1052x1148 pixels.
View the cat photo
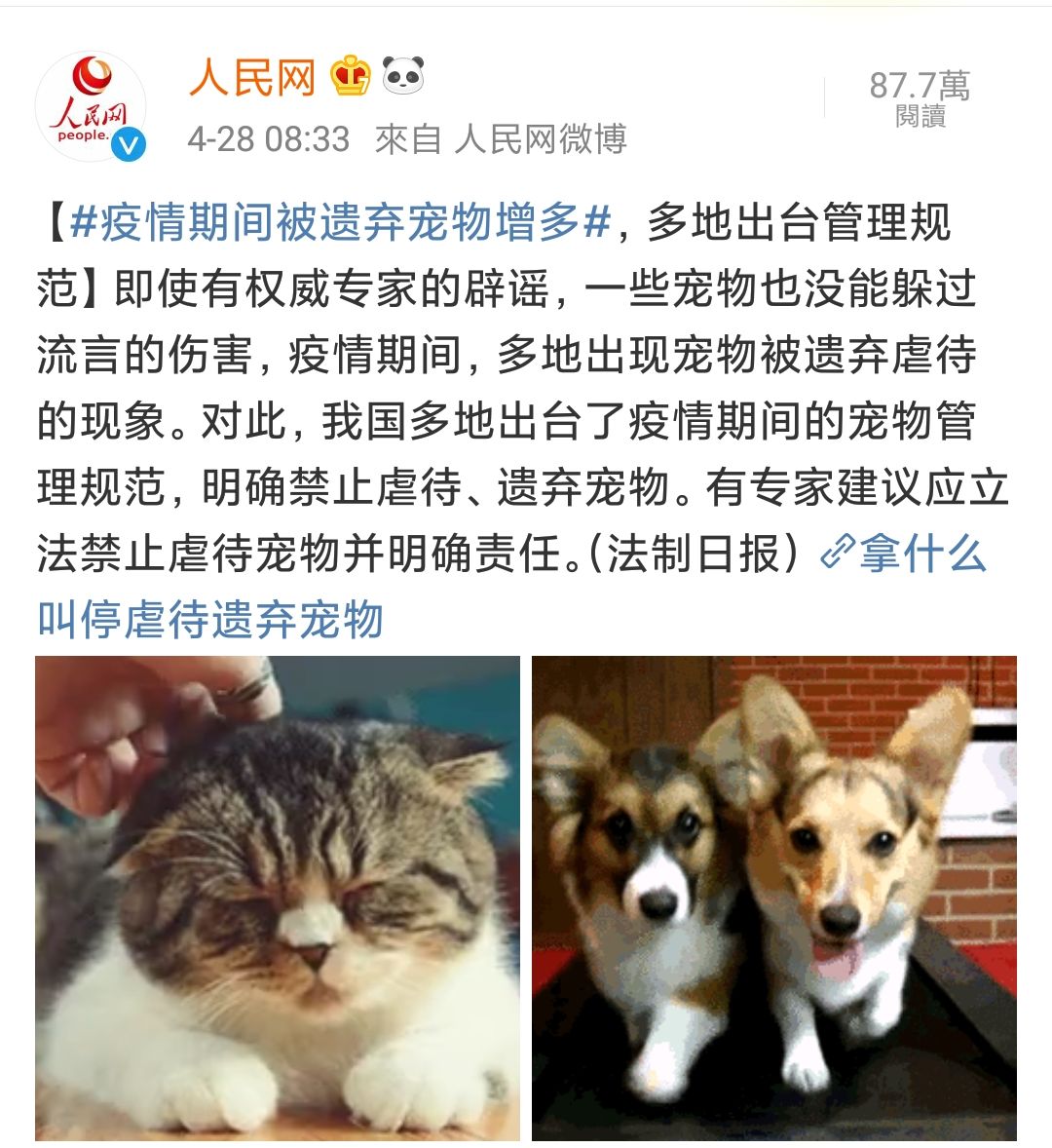(278, 898)
